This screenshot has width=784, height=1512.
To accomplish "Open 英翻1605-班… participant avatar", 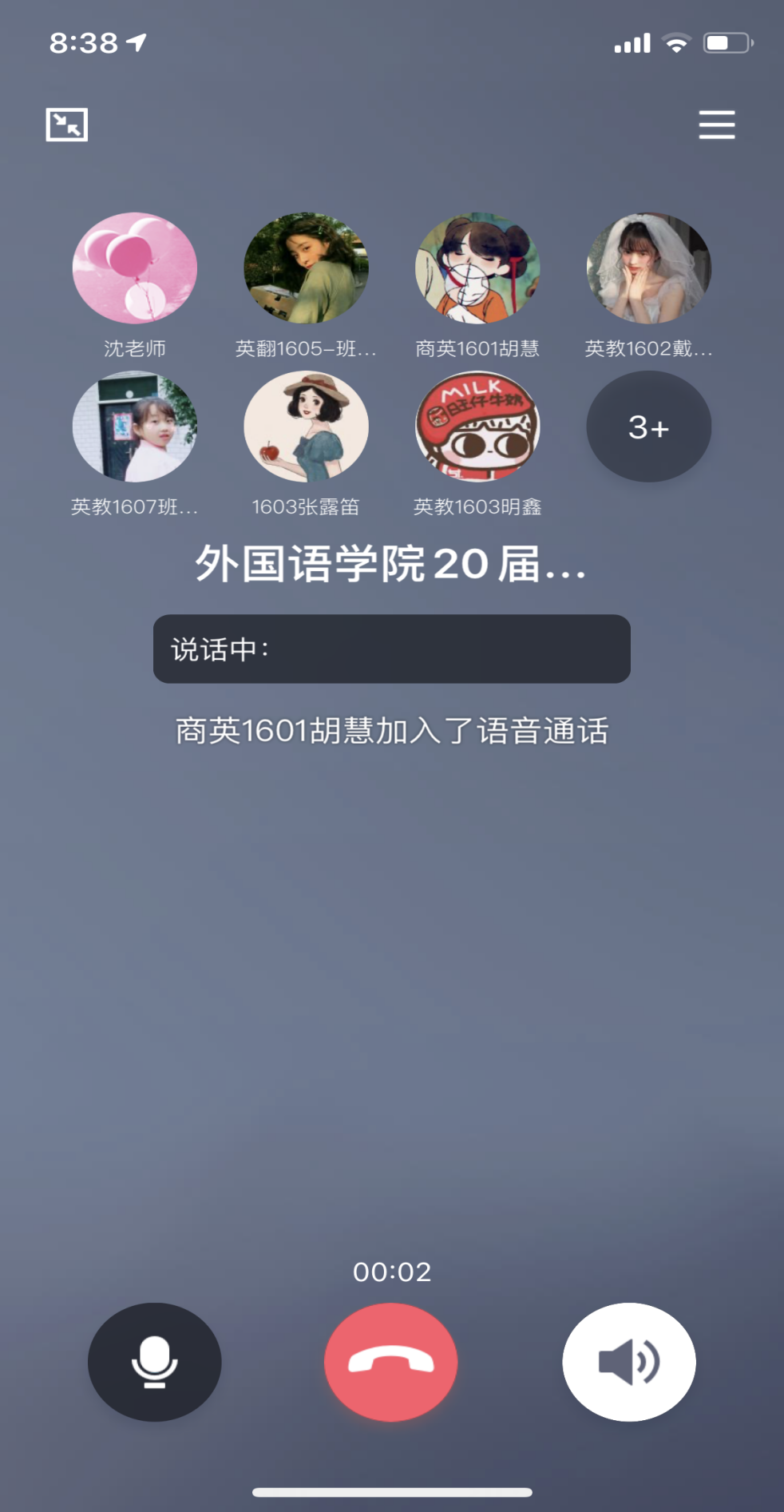I will 306,268.
